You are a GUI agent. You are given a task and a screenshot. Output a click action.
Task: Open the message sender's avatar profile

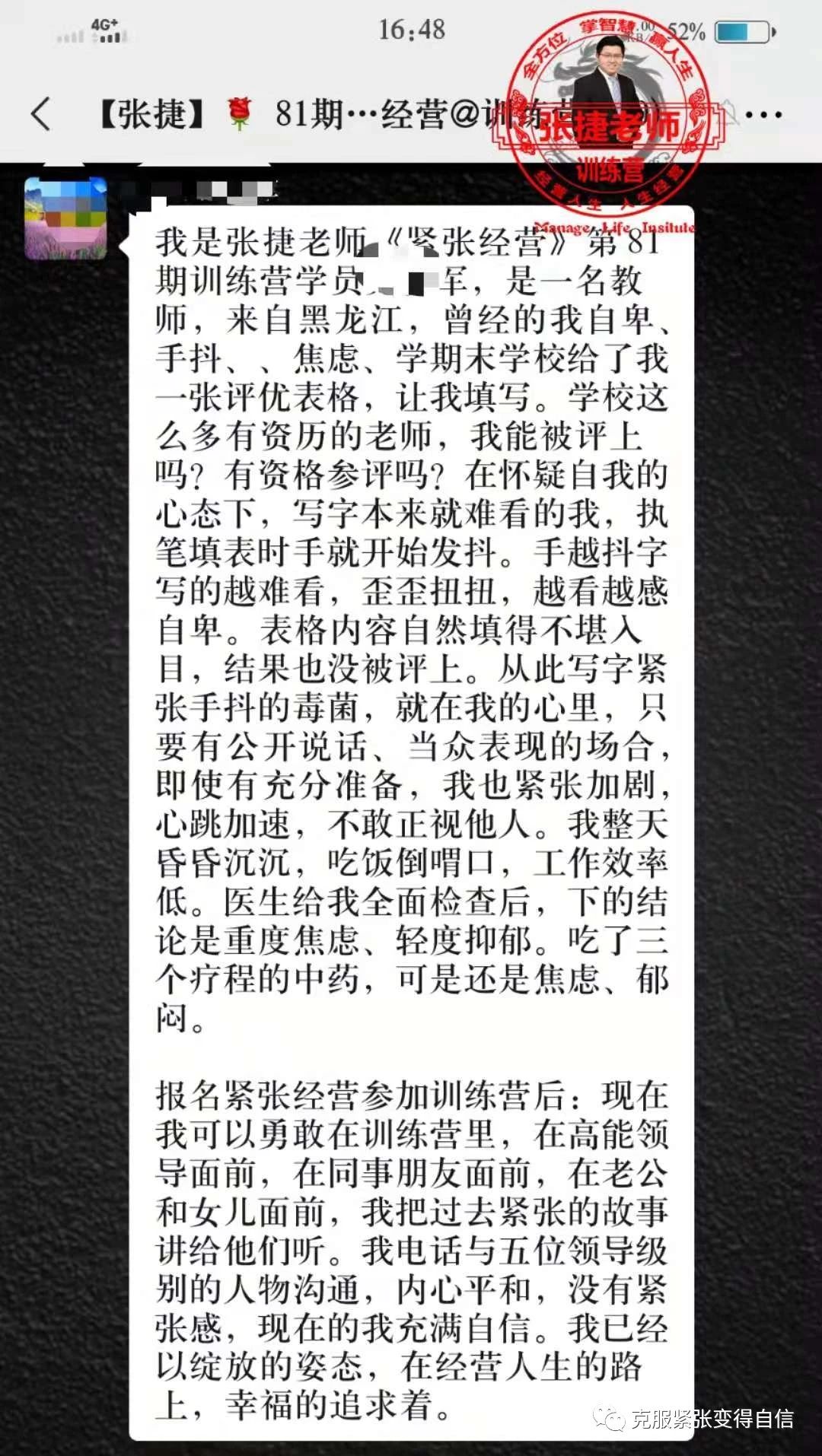65,219
